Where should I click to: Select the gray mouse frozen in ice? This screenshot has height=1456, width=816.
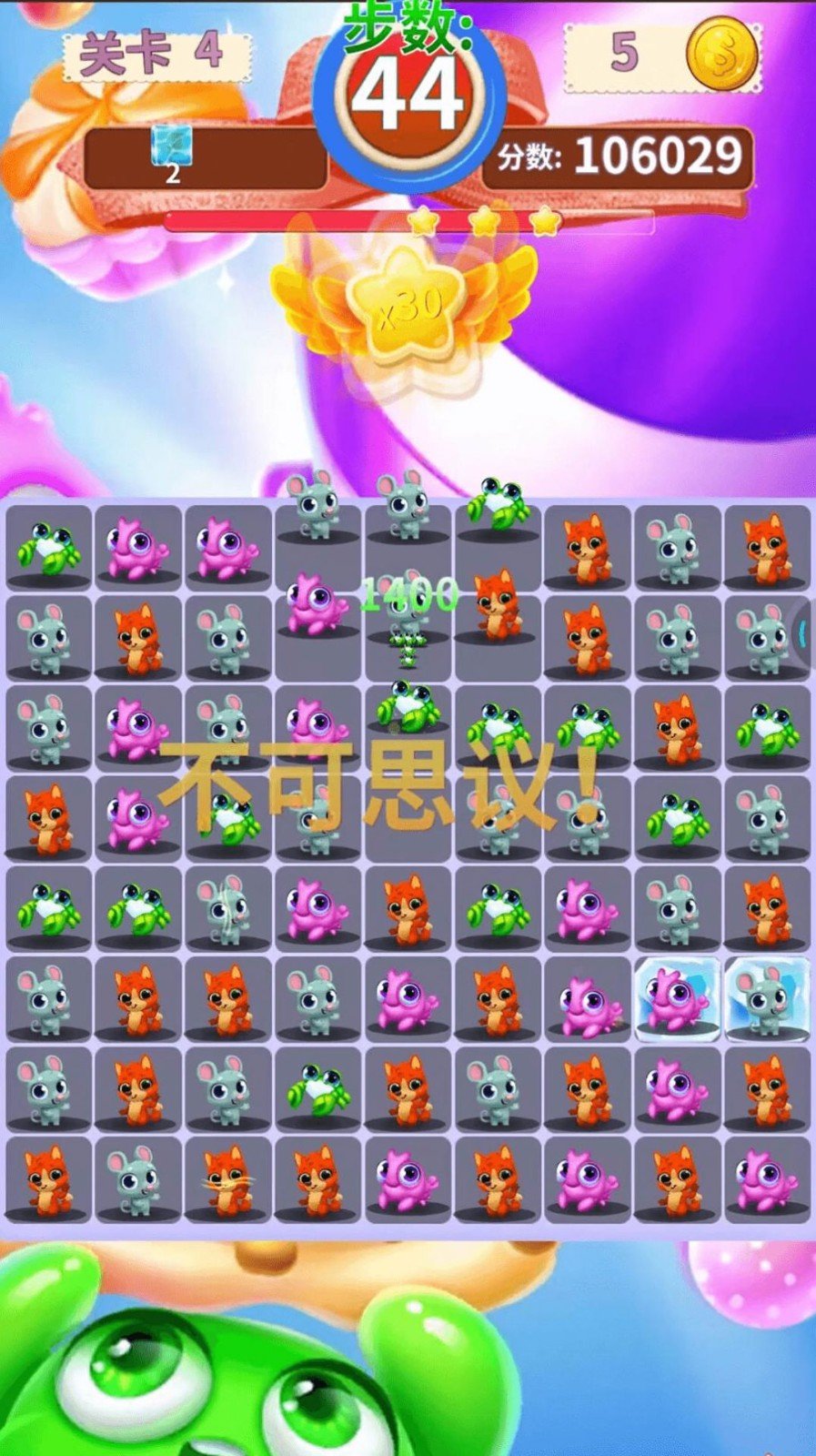click(767, 998)
